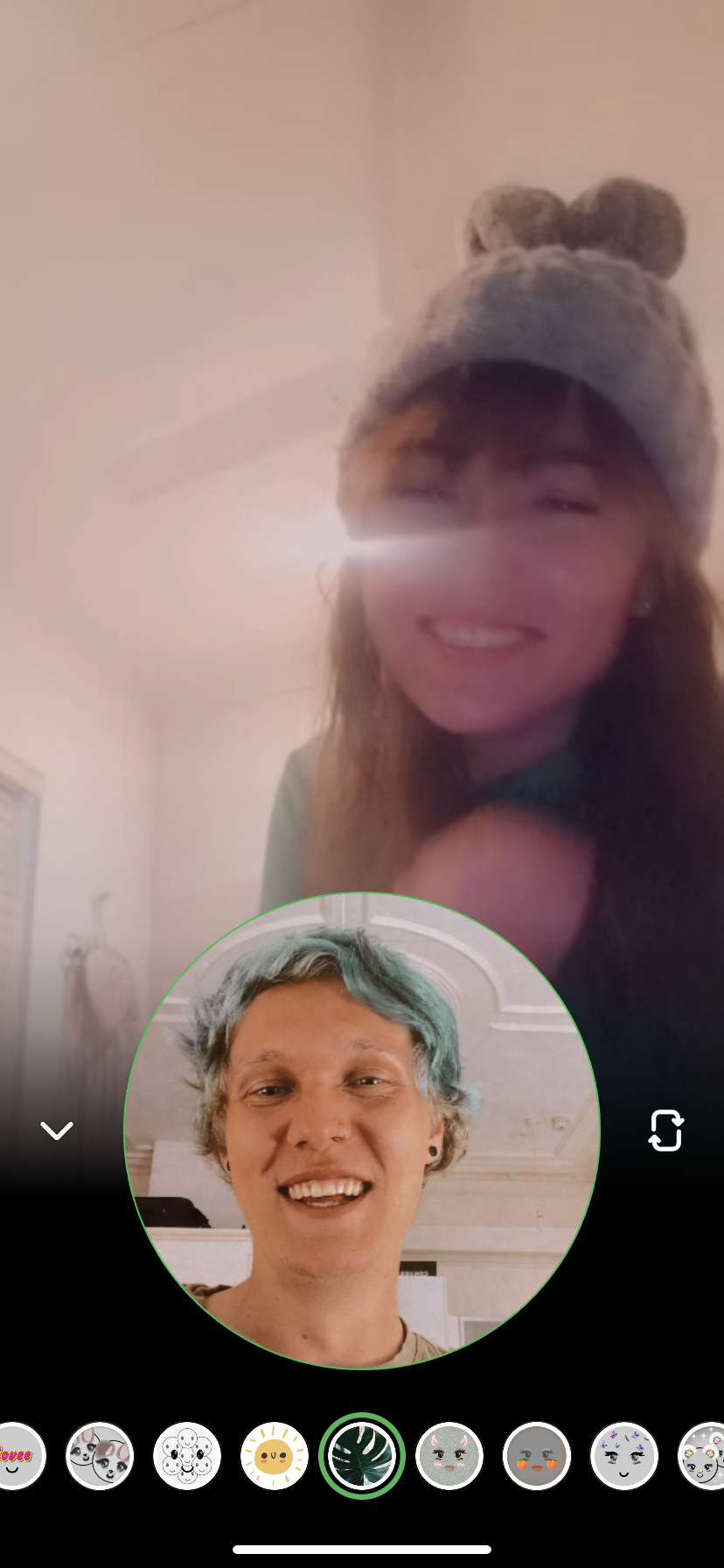
Task: Apply the purple butterflies face effect
Action: (x=624, y=1456)
